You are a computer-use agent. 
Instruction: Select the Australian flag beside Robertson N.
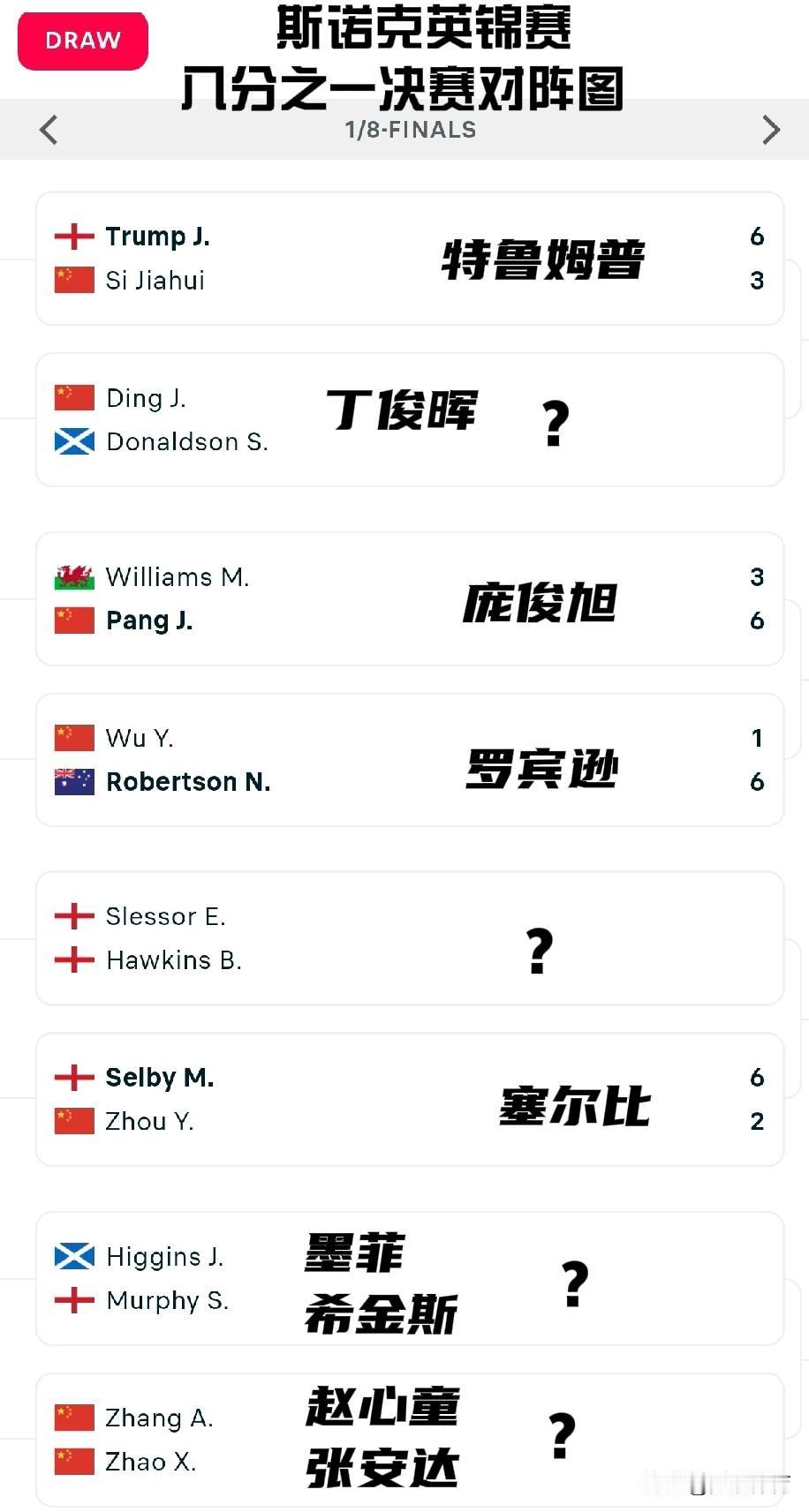(x=74, y=781)
